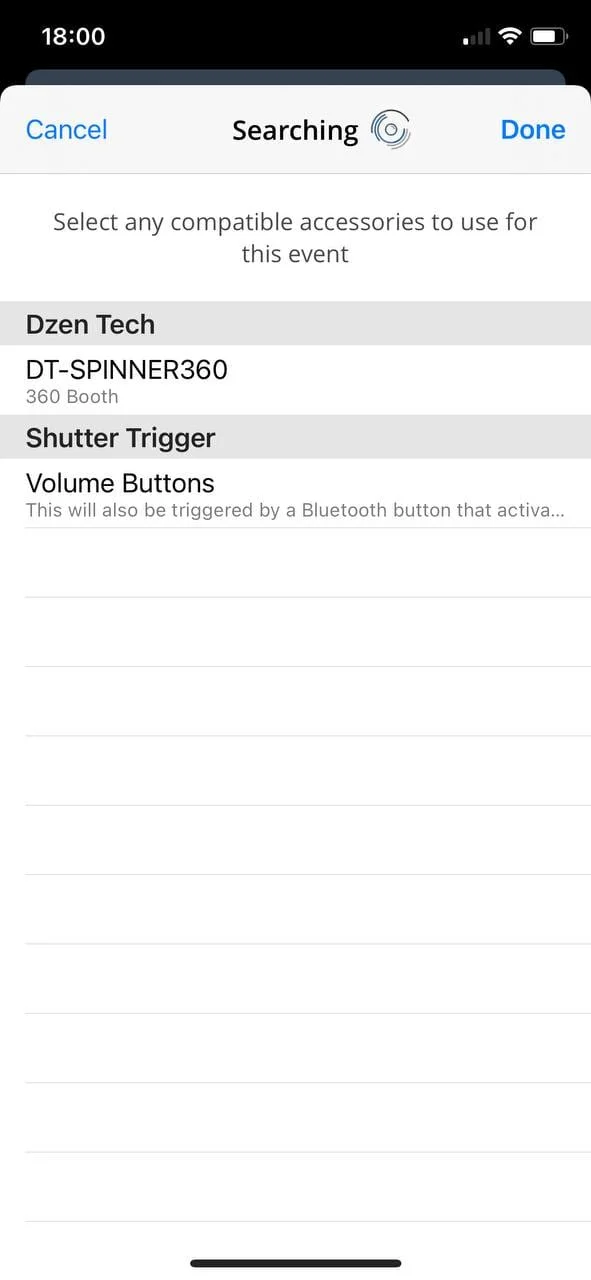Select the DT-SPINNER360 360 Booth accessory
This screenshot has width=591, height=1280.
tap(295, 380)
